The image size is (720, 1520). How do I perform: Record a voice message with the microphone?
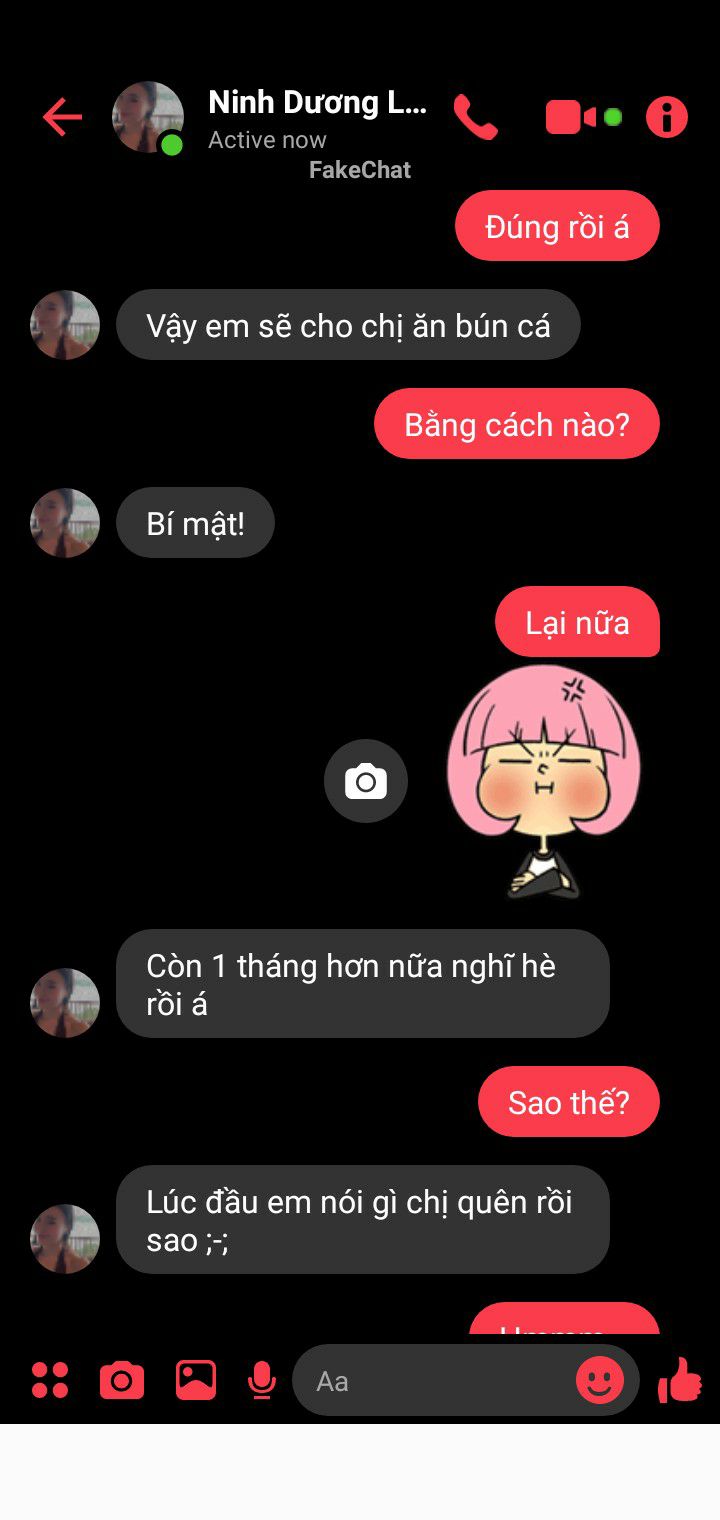click(261, 1381)
